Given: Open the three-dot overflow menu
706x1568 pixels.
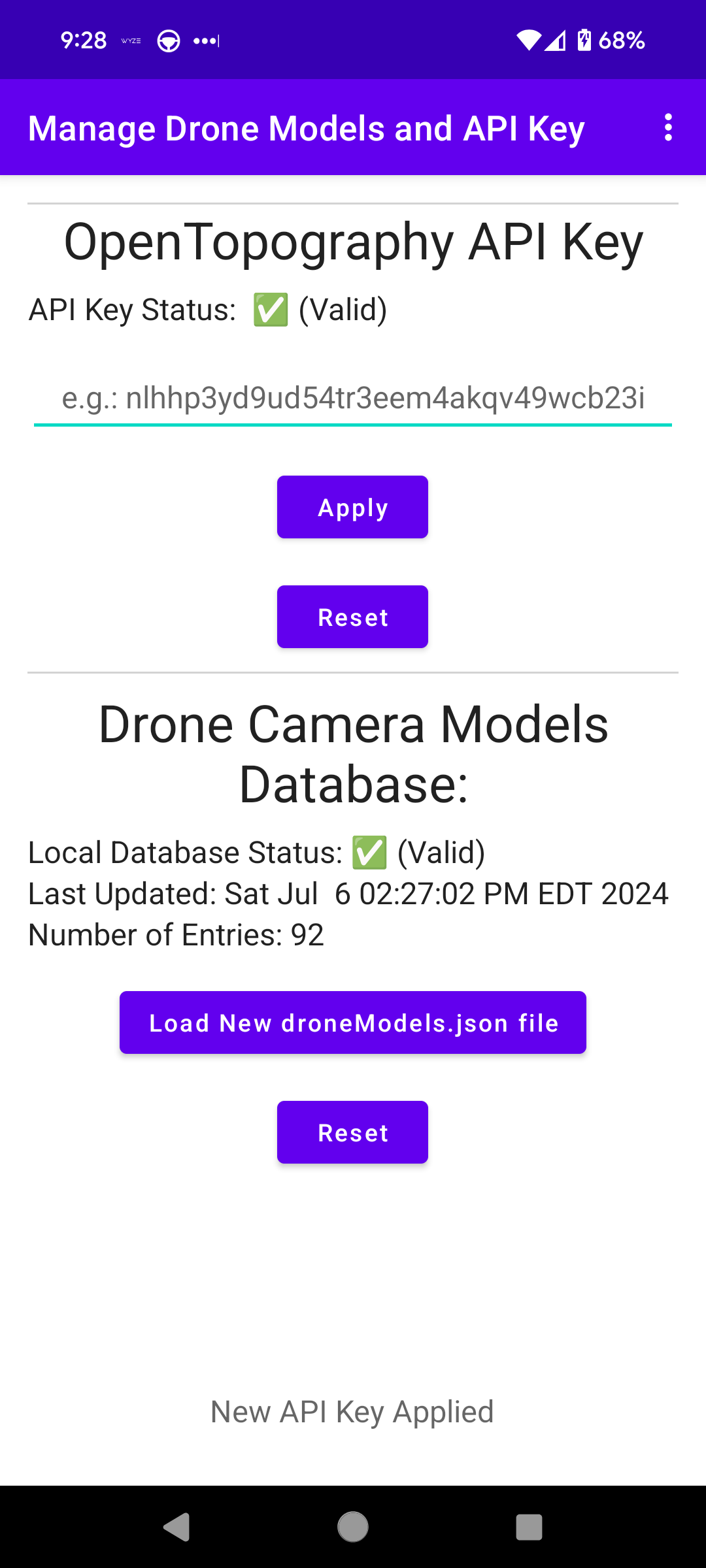Looking at the screenshot, I should (667, 127).
